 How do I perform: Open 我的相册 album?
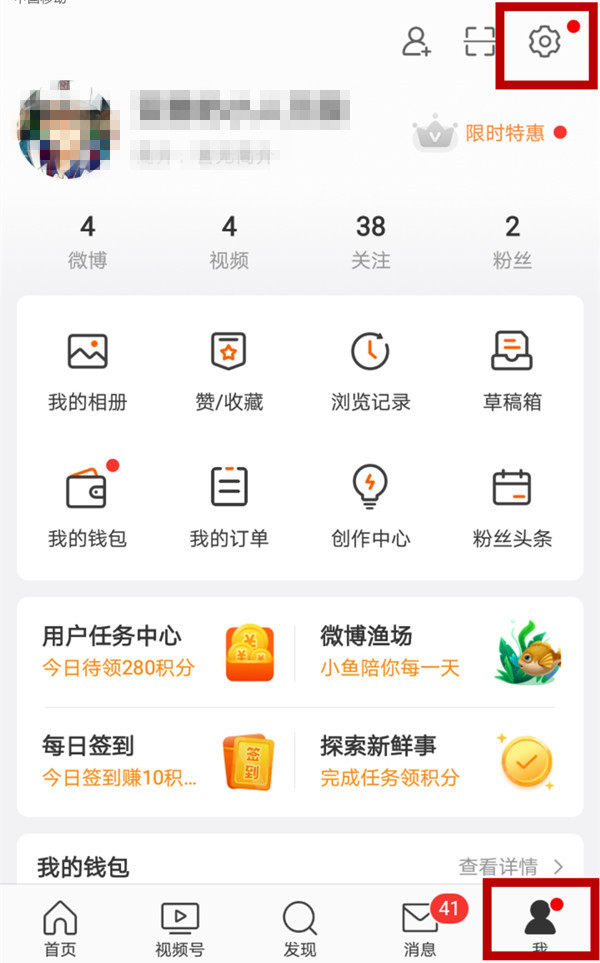click(88, 370)
